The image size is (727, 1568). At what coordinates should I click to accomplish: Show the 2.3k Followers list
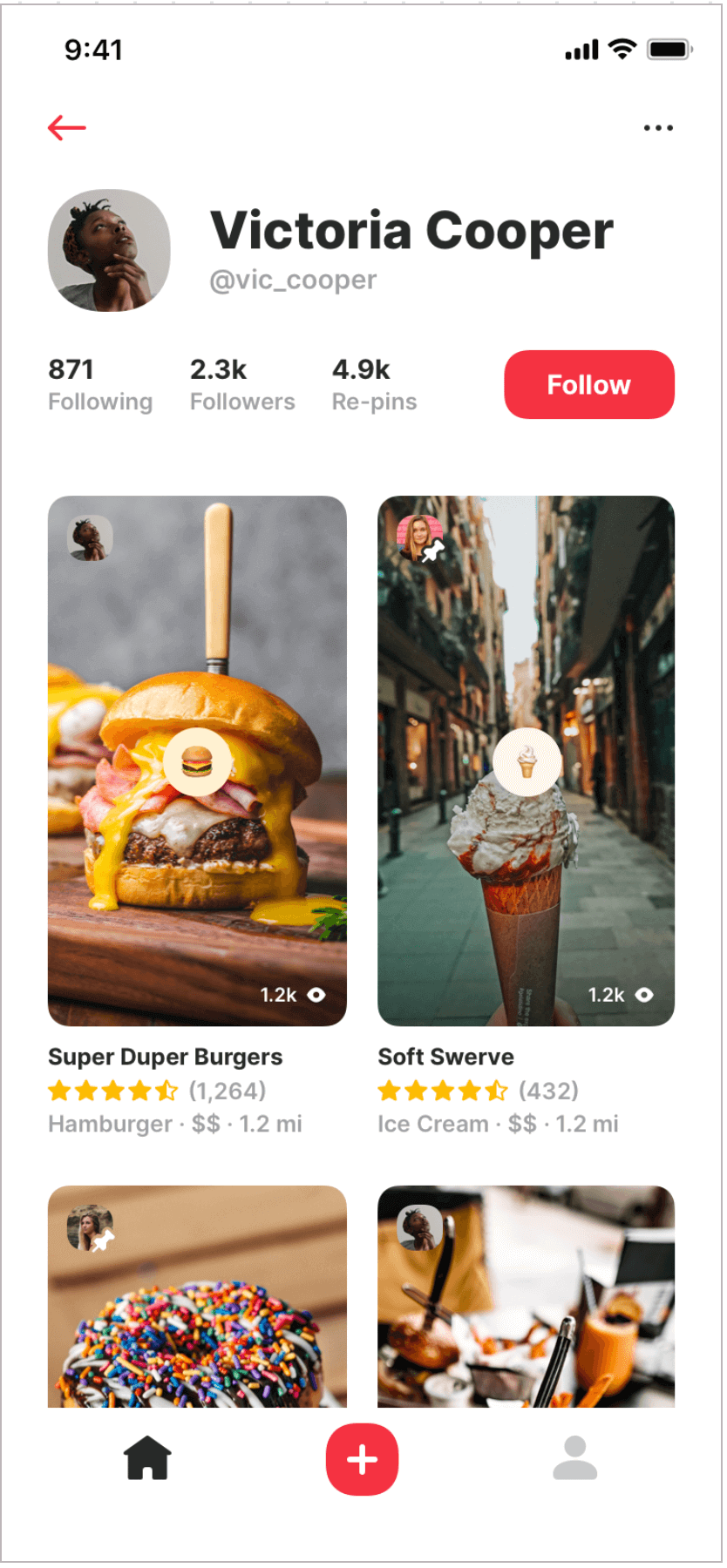(x=242, y=384)
